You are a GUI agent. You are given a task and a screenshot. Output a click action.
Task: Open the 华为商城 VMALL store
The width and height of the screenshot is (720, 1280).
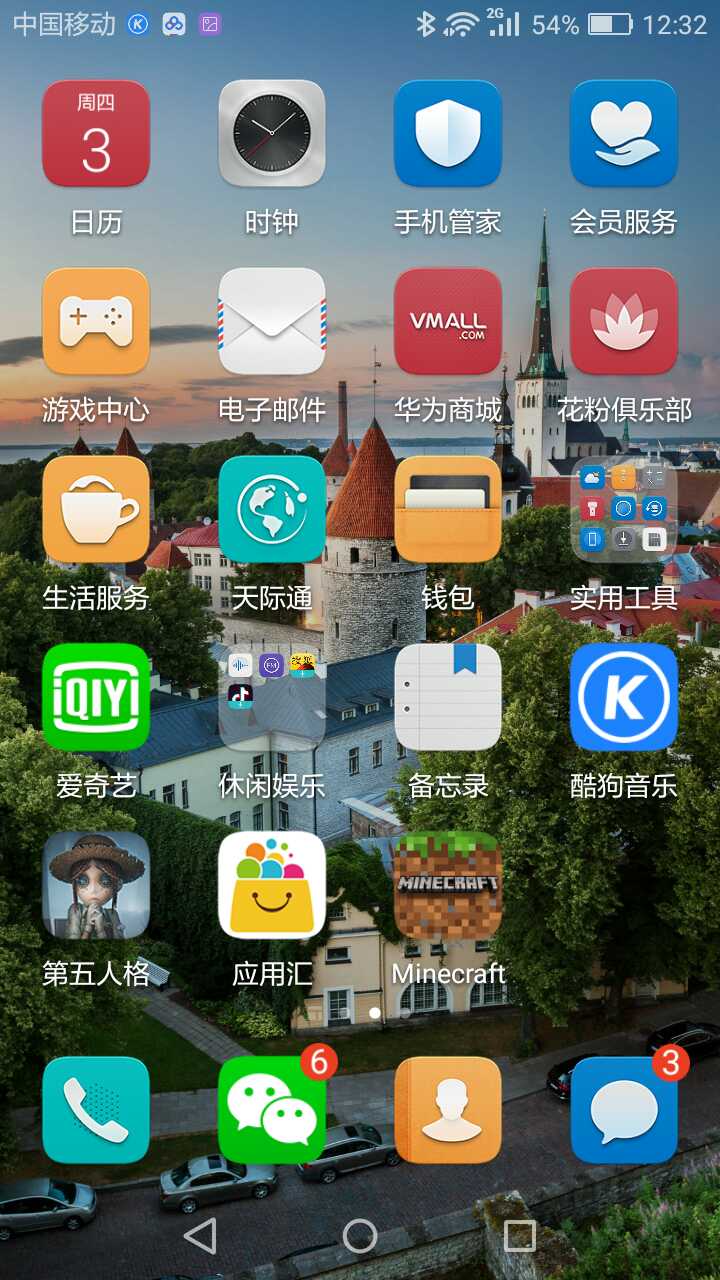coord(448,322)
